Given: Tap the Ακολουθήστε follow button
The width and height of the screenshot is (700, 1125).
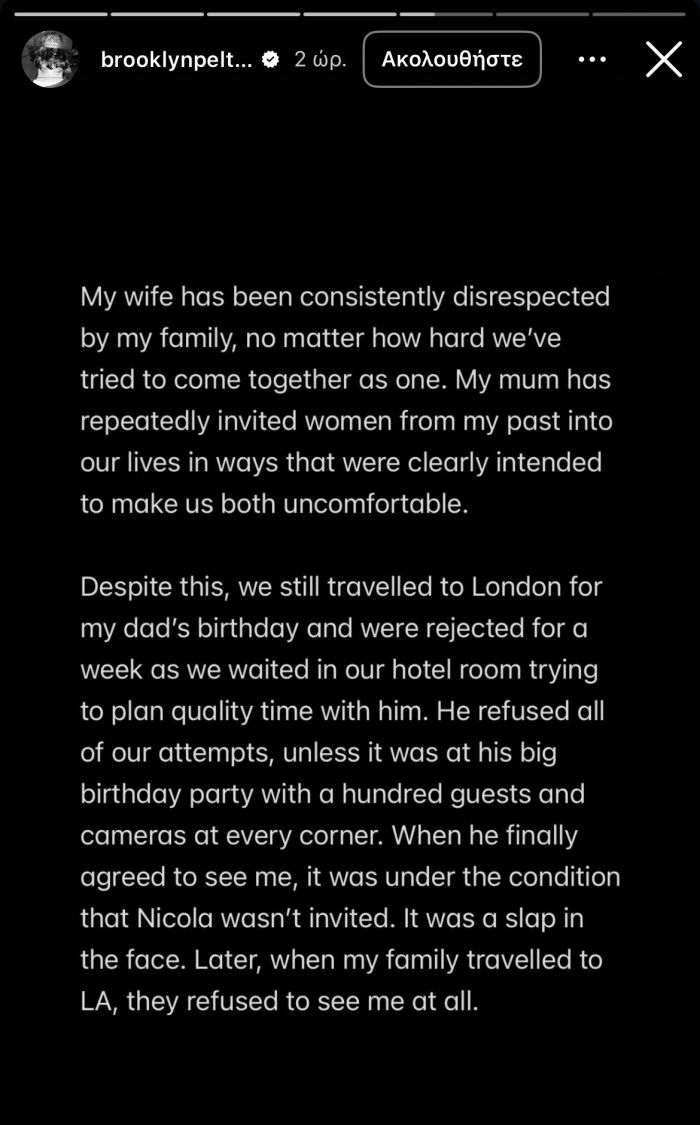Looking at the screenshot, I should (x=452, y=59).
